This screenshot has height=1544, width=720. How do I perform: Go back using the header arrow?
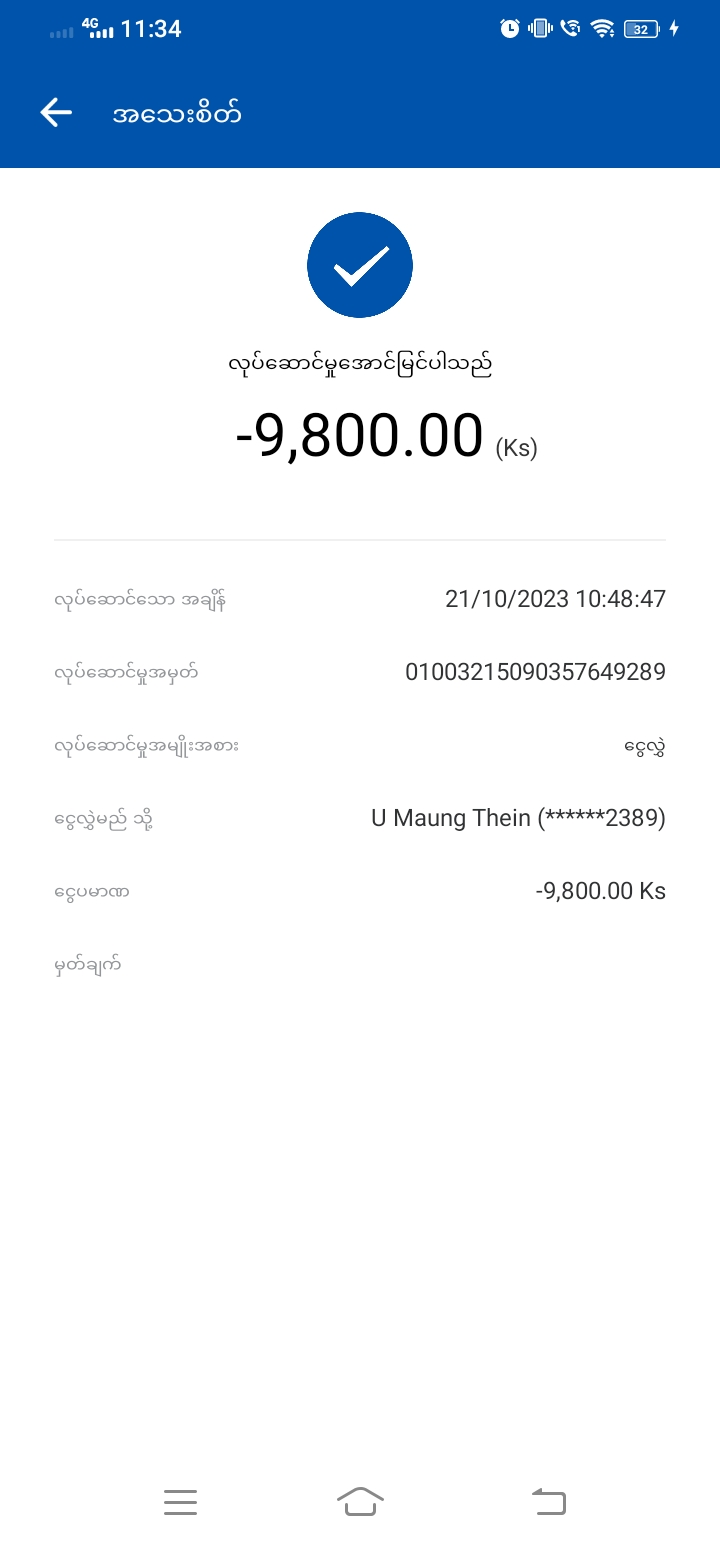point(56,113)
